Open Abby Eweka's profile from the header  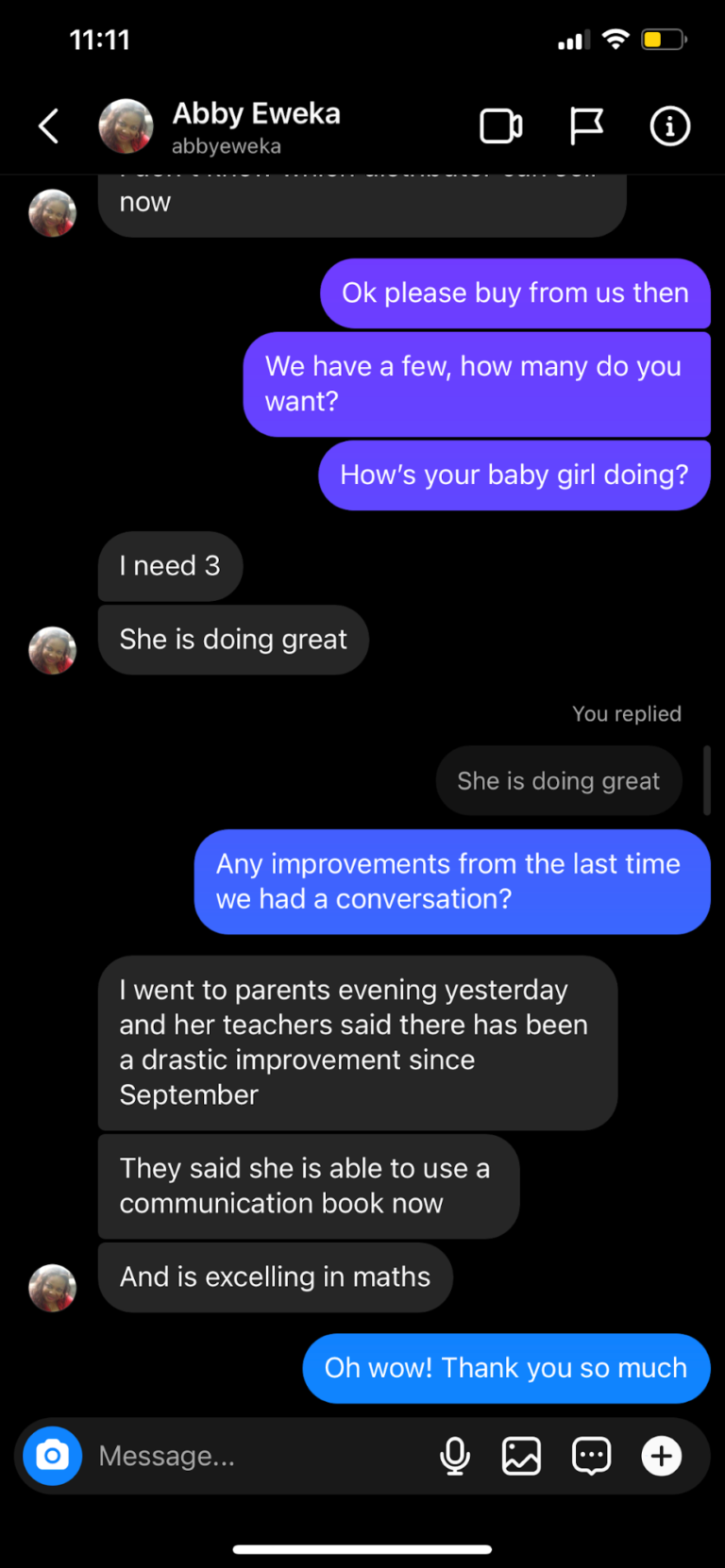221,126
